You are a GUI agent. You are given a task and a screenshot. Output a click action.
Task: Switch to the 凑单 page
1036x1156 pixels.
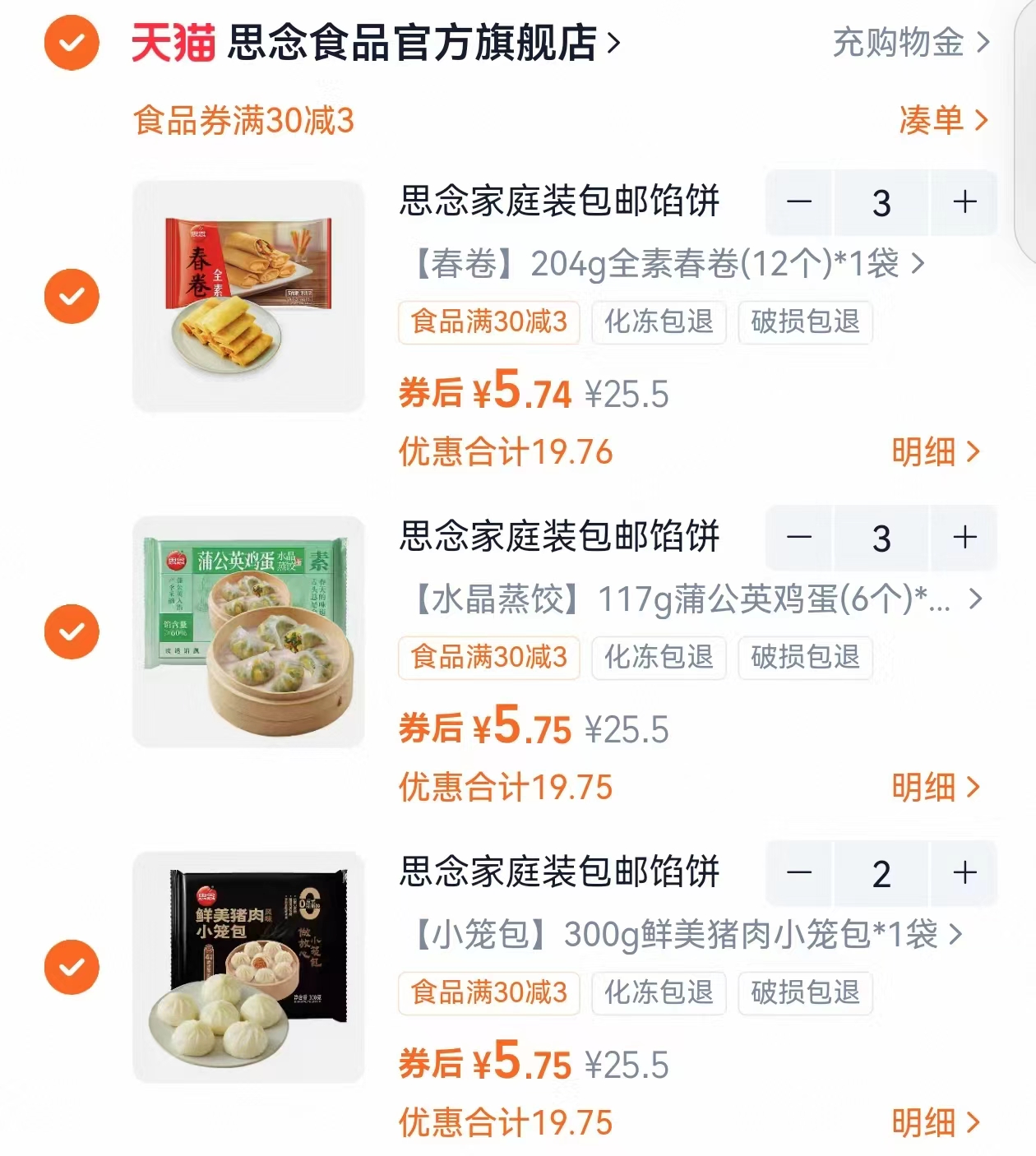[937, 120]
